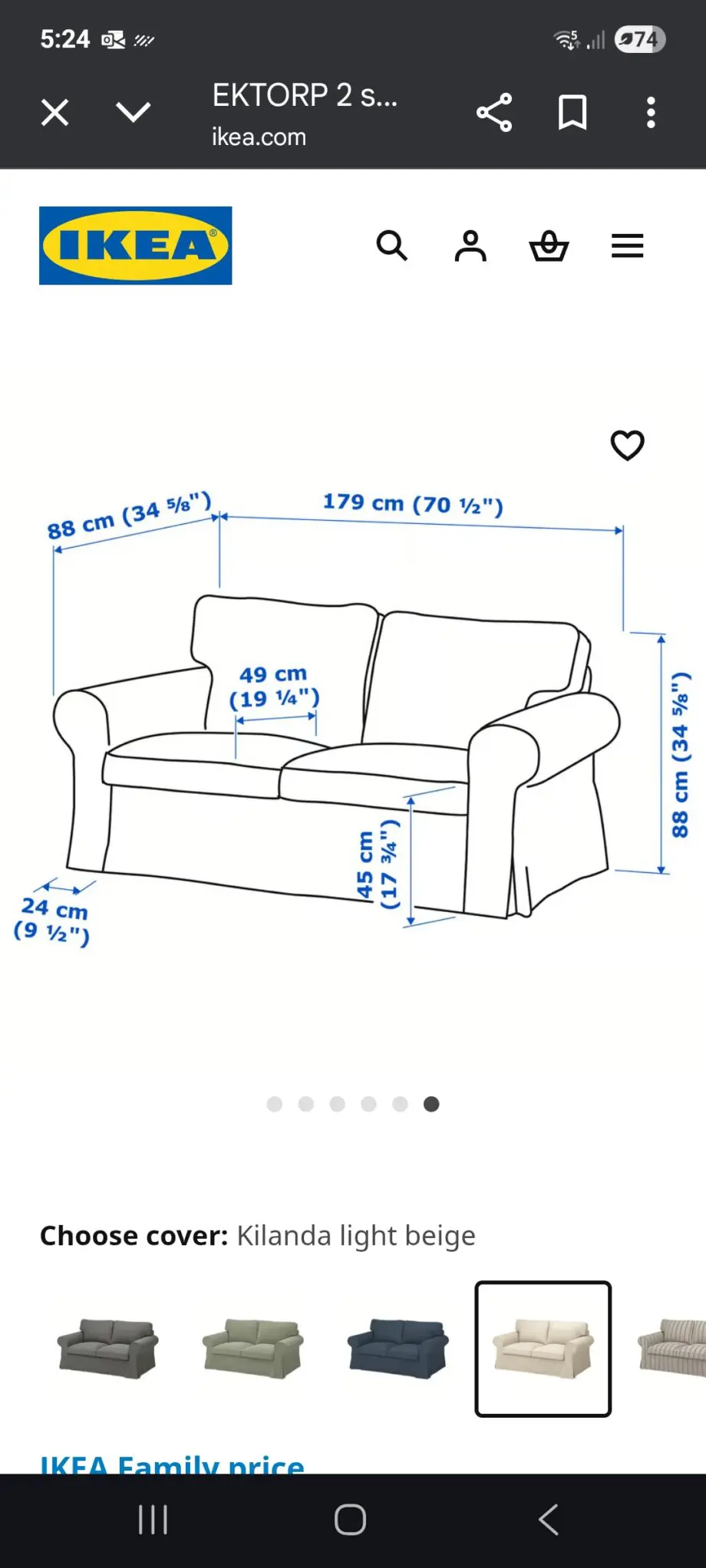Bookmark this page in the browser
This screenshot has height=1568, width=706.
click(x=572, y=113)
